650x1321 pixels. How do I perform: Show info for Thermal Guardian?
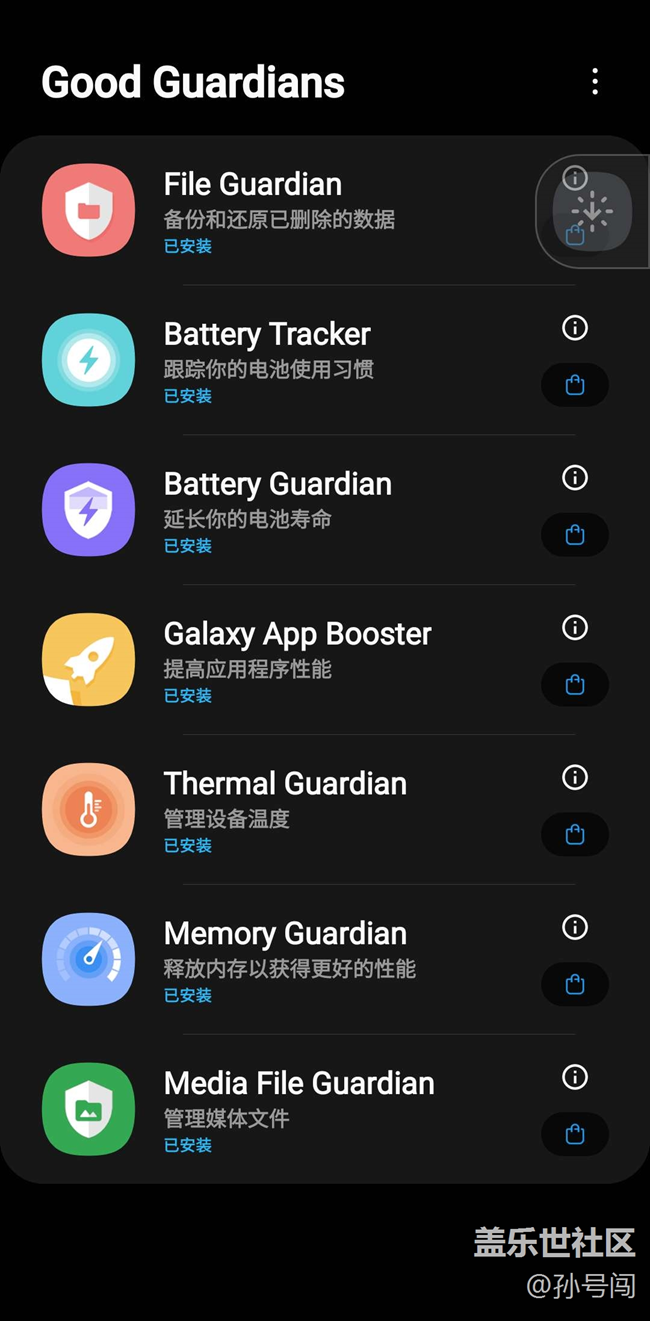click(575, 777)
